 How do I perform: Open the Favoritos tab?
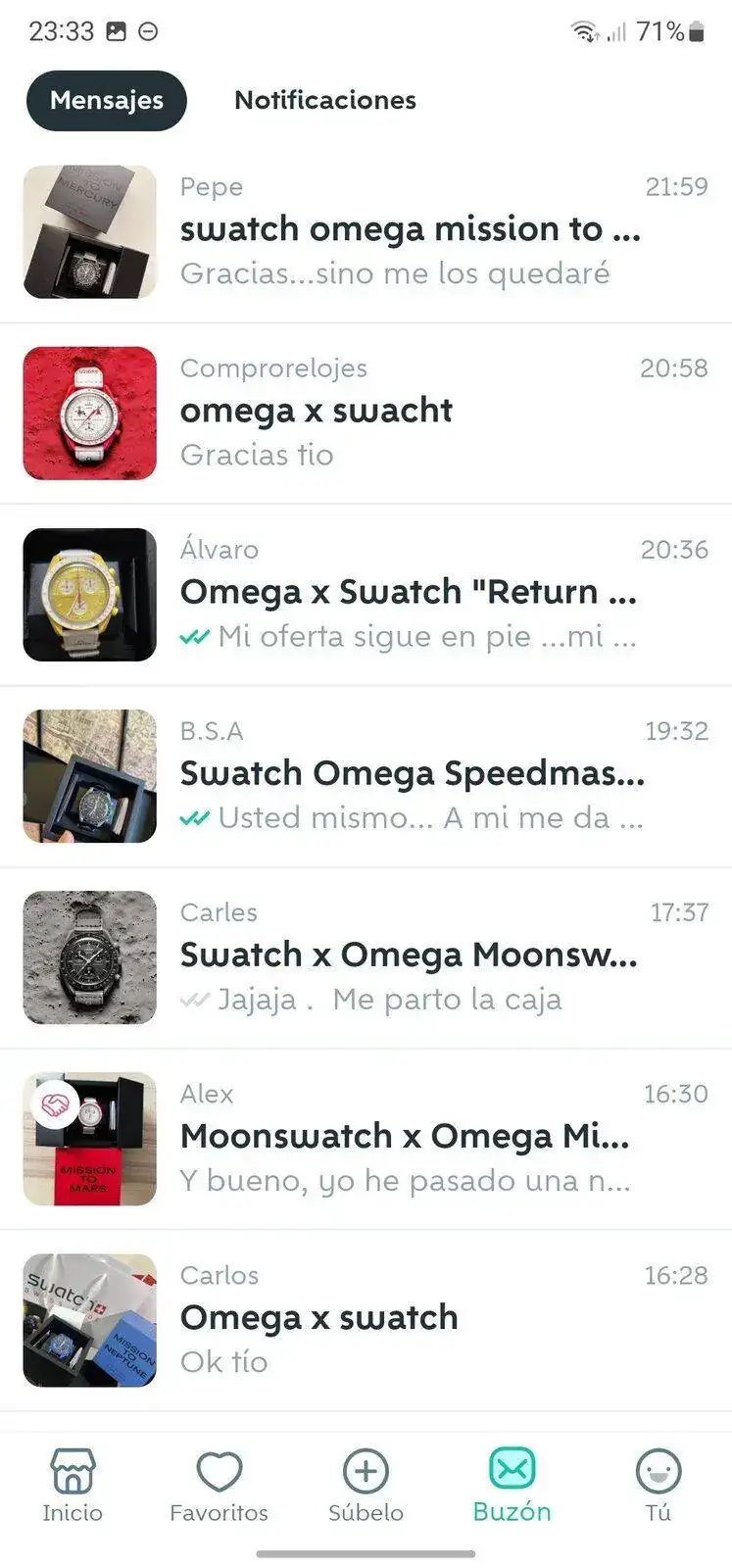[x=219, y=1486]
